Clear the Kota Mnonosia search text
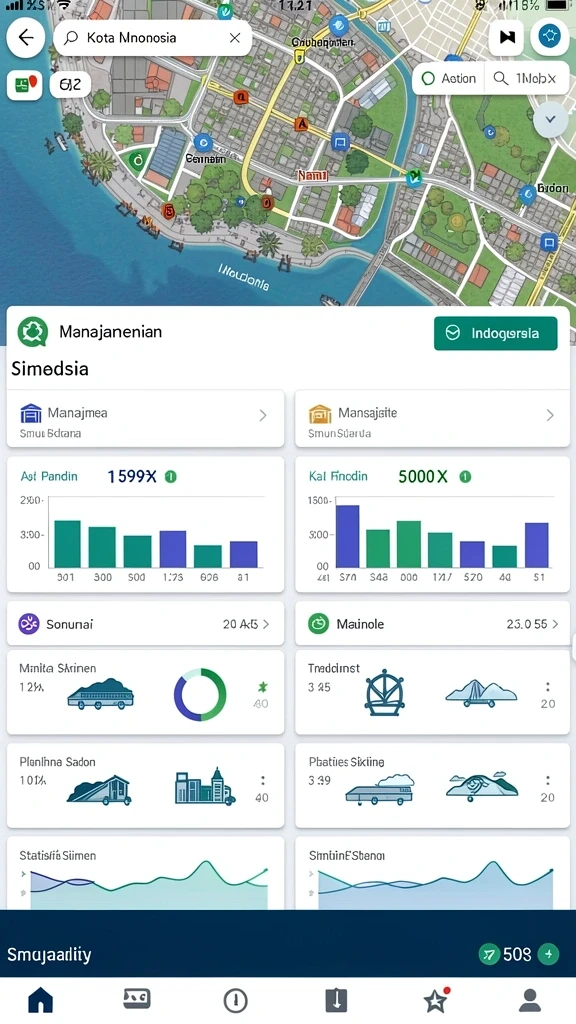Viewport: 576px width, 1024px height. (235, 38)
